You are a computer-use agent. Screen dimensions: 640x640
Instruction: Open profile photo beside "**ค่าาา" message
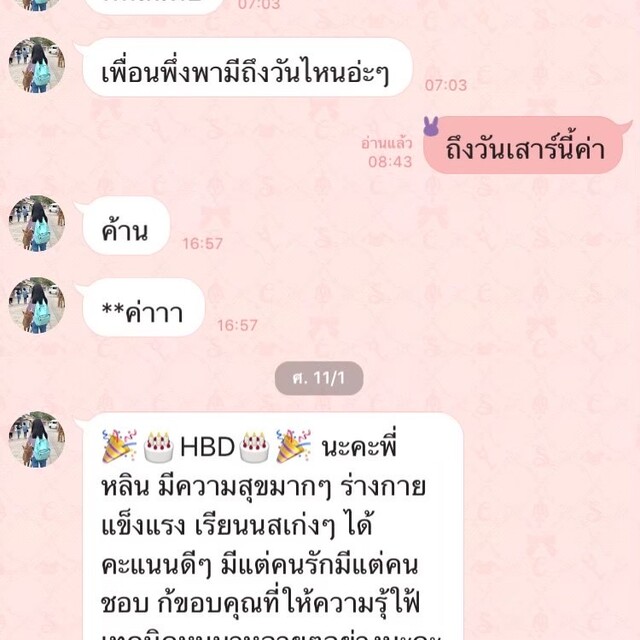[37, 305]
